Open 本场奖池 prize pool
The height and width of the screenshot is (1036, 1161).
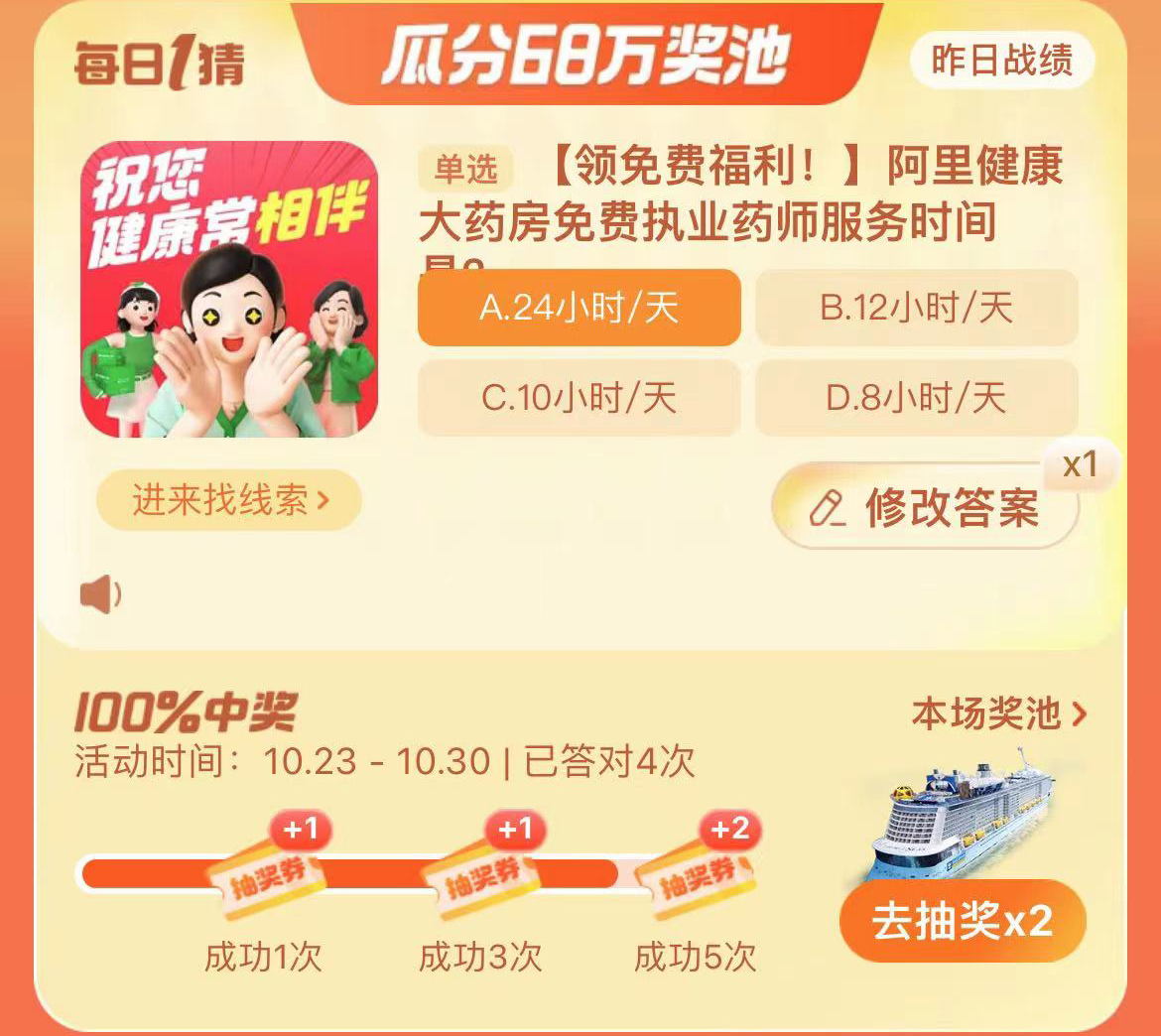[x=998, y=713]
